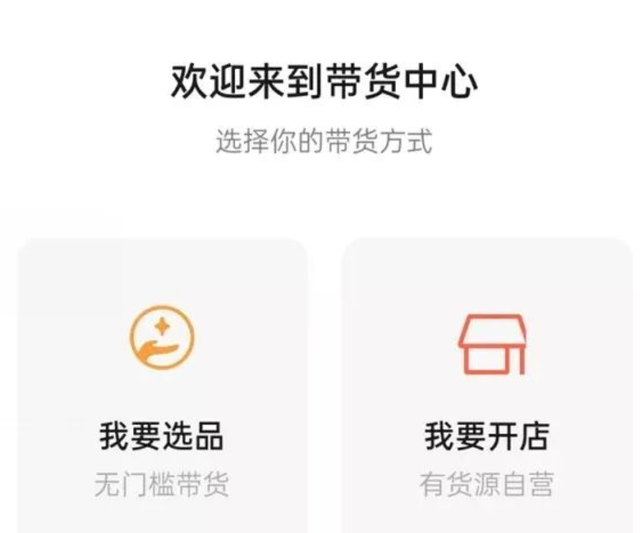Select the 我要选品 card
The width and height of the screenshot is (640, 533).
[162, 400]
